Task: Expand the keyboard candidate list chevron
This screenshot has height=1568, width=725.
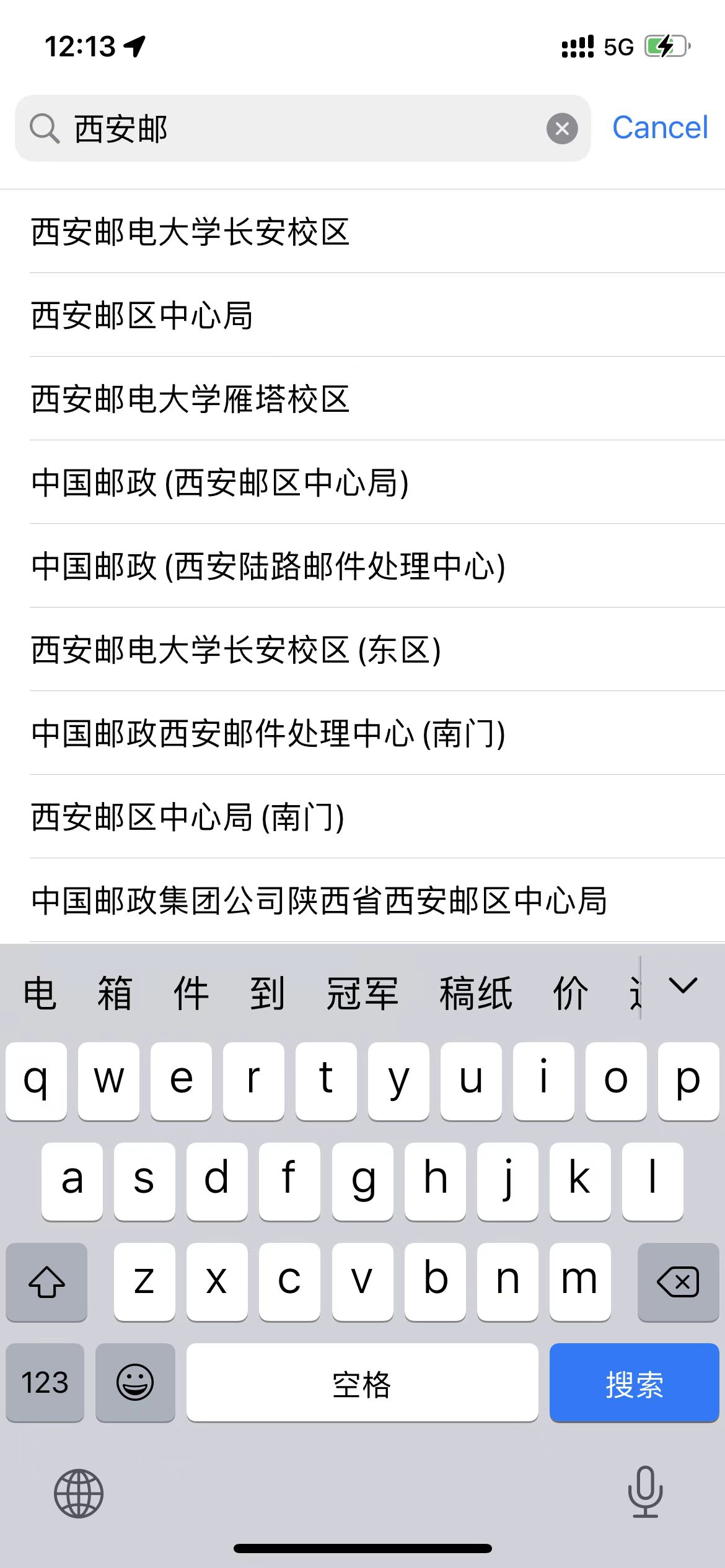Action: click(x=683, y=985)
